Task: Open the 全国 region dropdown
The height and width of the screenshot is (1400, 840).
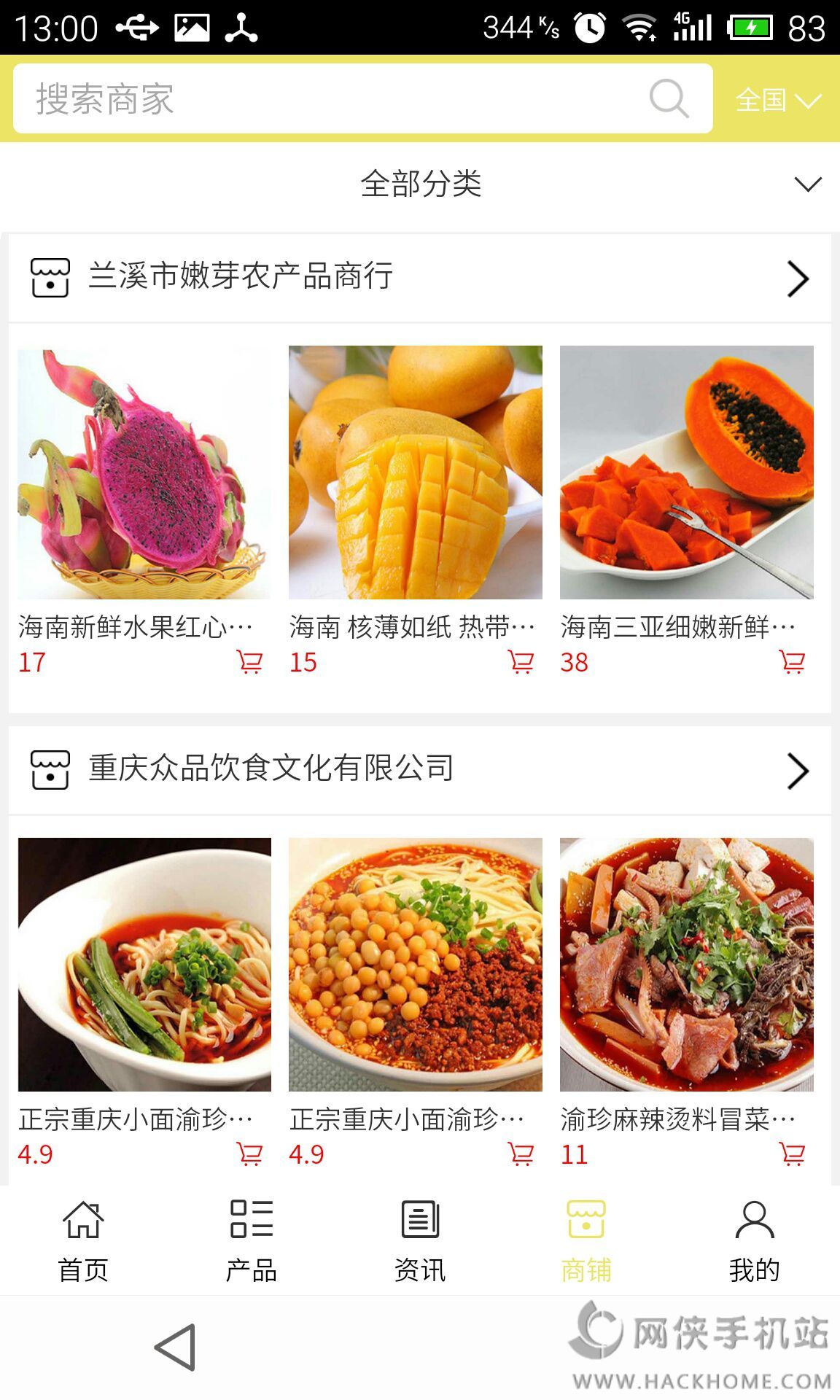Action: (x=777, y=100)
